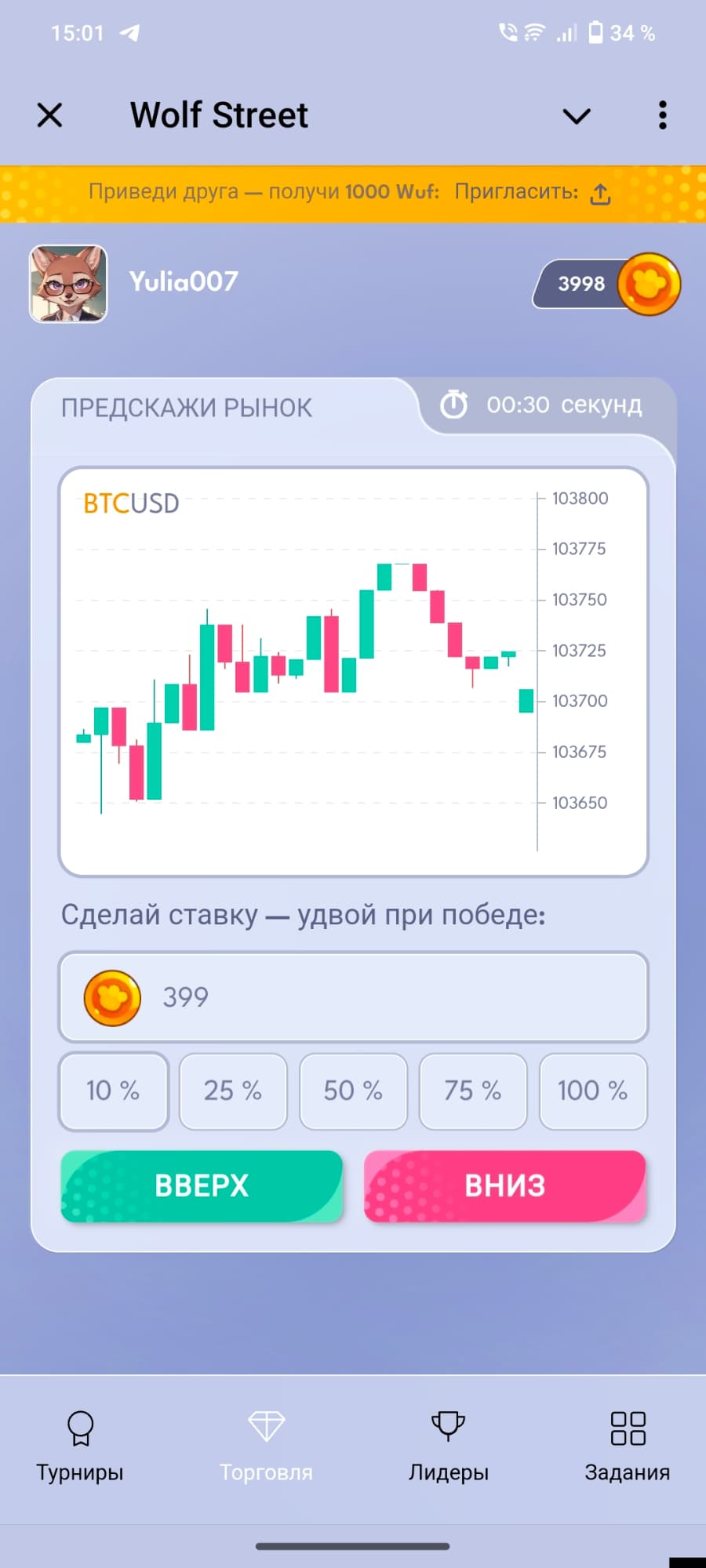Screen dimensions: 706x1568
Task: Expand the chevron dropdown in the header
Action: click(x=577, y=117)
